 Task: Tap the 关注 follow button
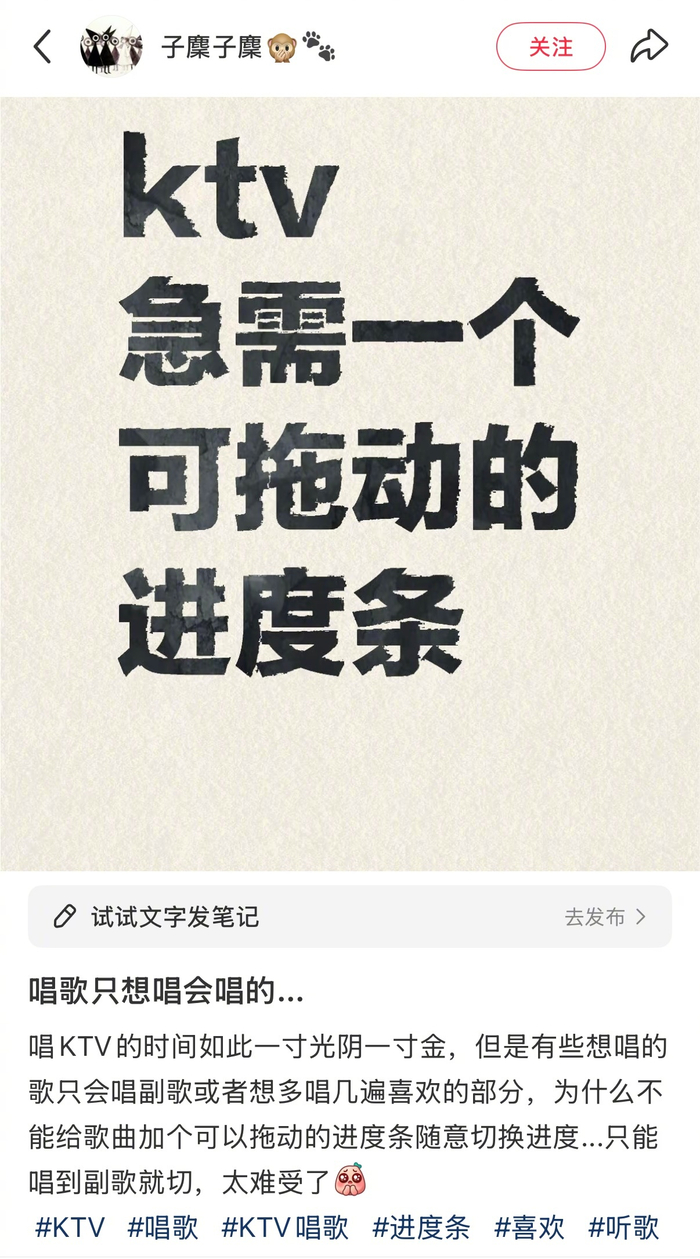551,47
